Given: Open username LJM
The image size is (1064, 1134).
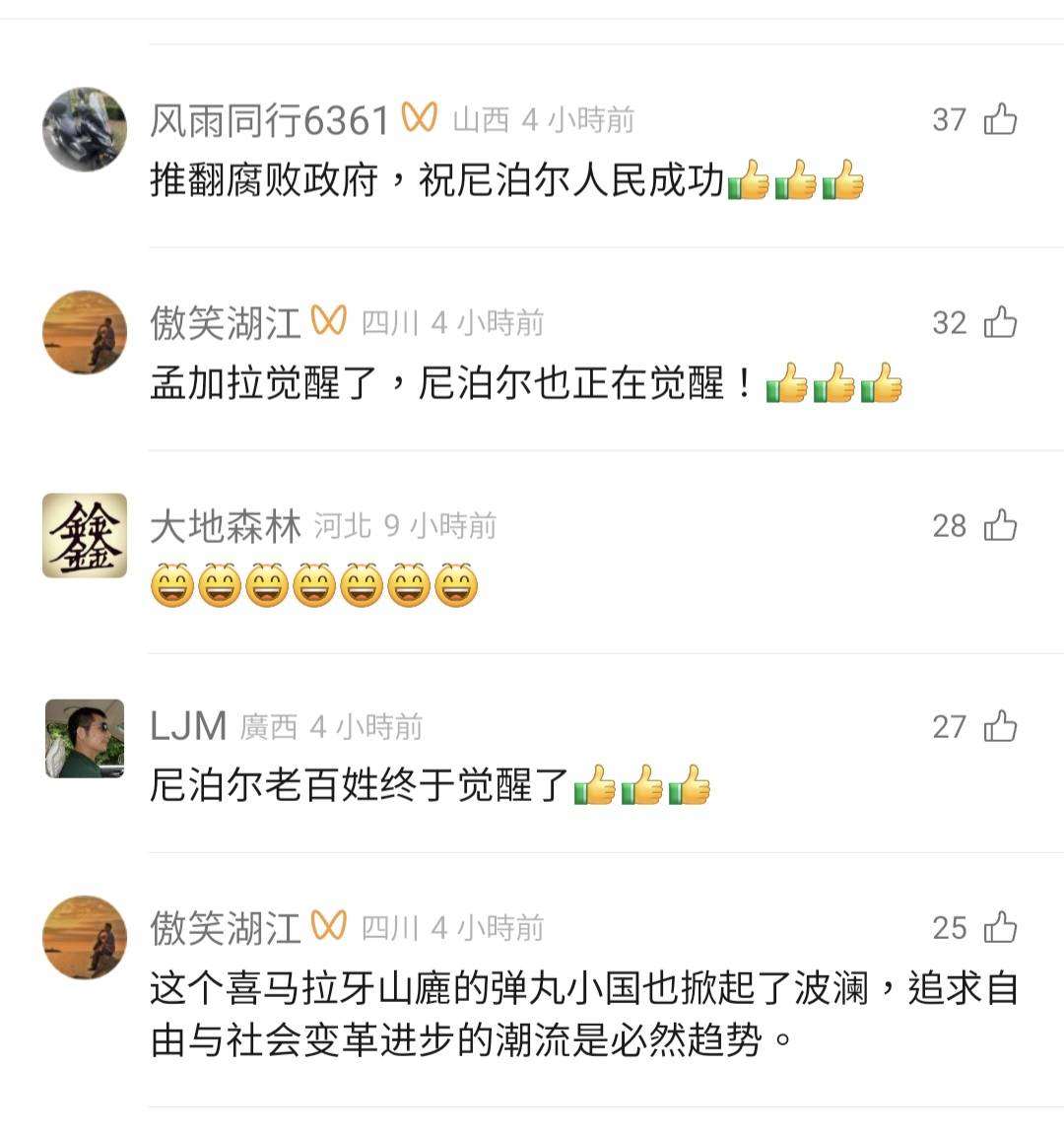Looking at the screenshot, I should 188,727.
